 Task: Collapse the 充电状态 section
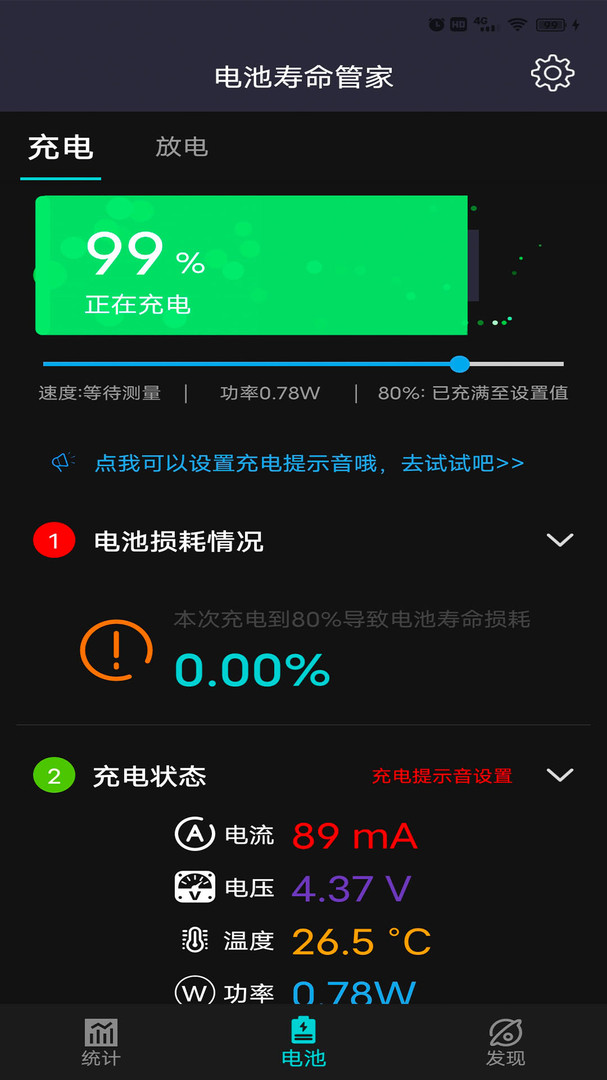pos(559,775)
